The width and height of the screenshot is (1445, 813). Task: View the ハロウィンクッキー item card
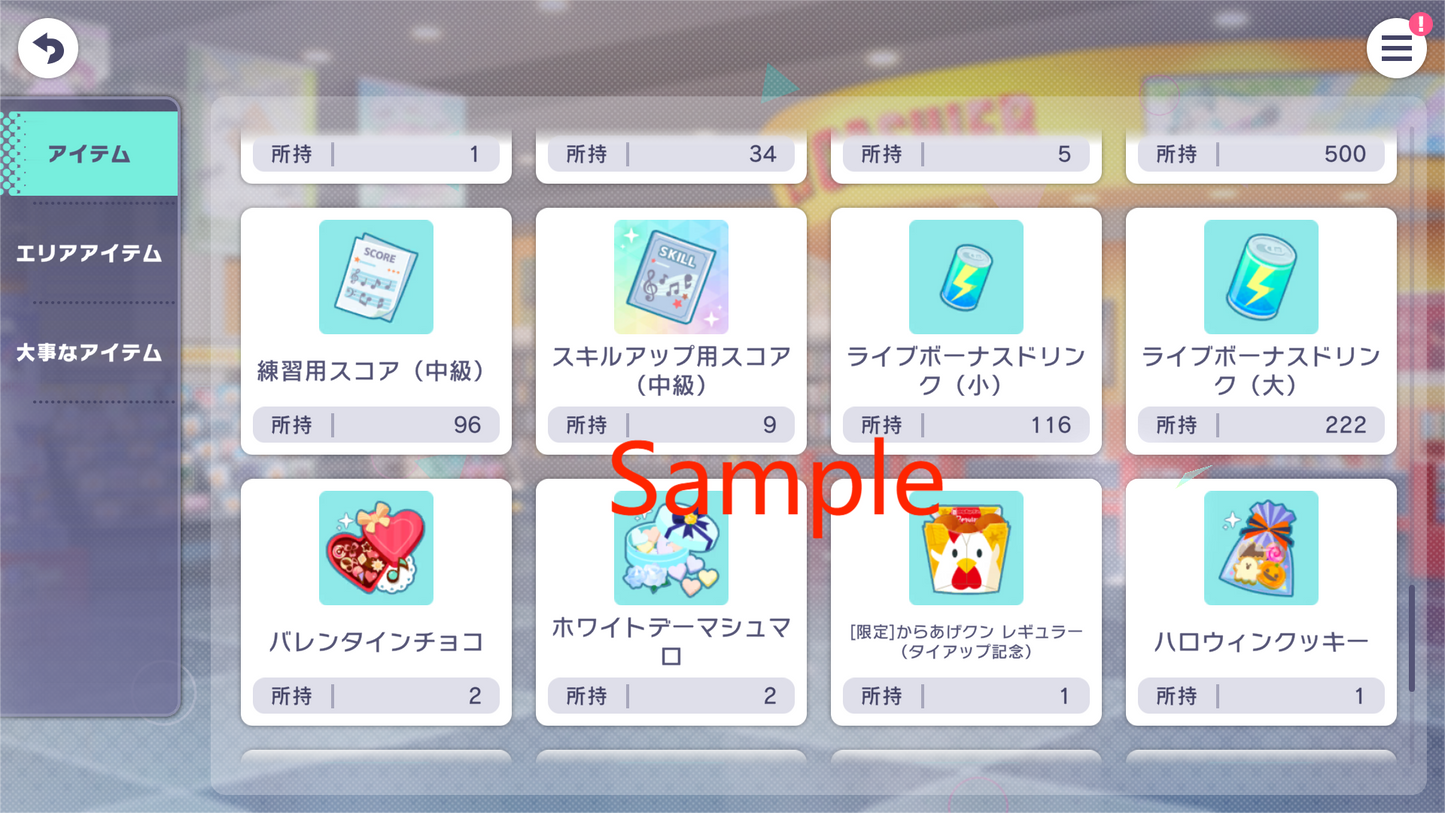pos(1261,600)
